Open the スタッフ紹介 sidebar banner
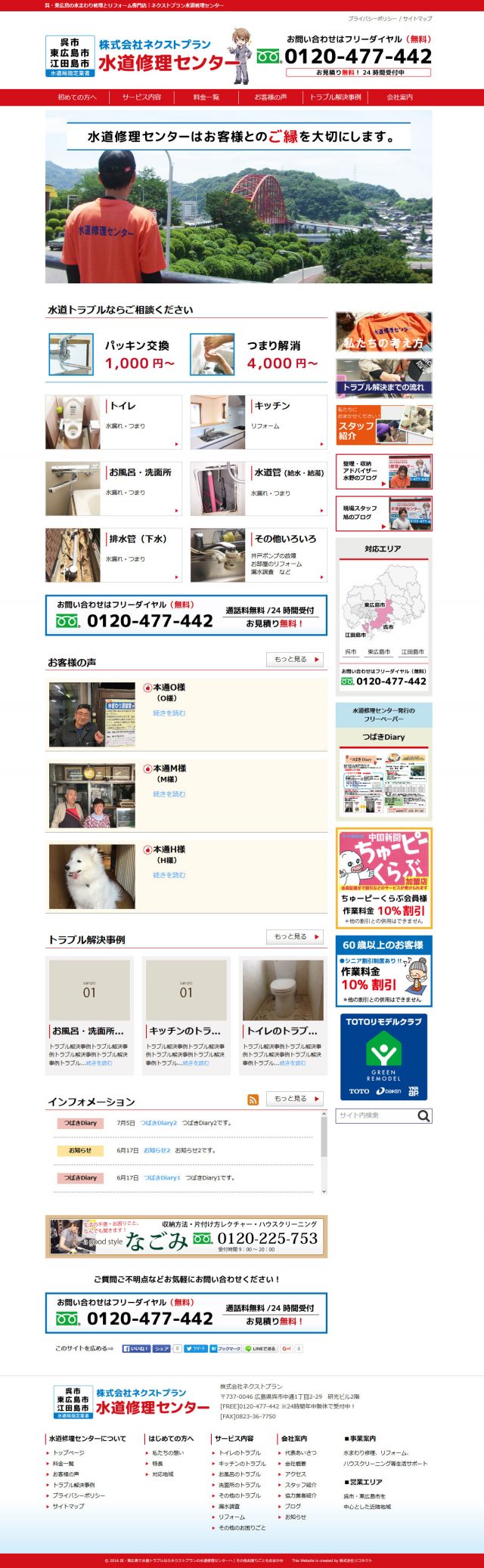 [x=384, y=425]
